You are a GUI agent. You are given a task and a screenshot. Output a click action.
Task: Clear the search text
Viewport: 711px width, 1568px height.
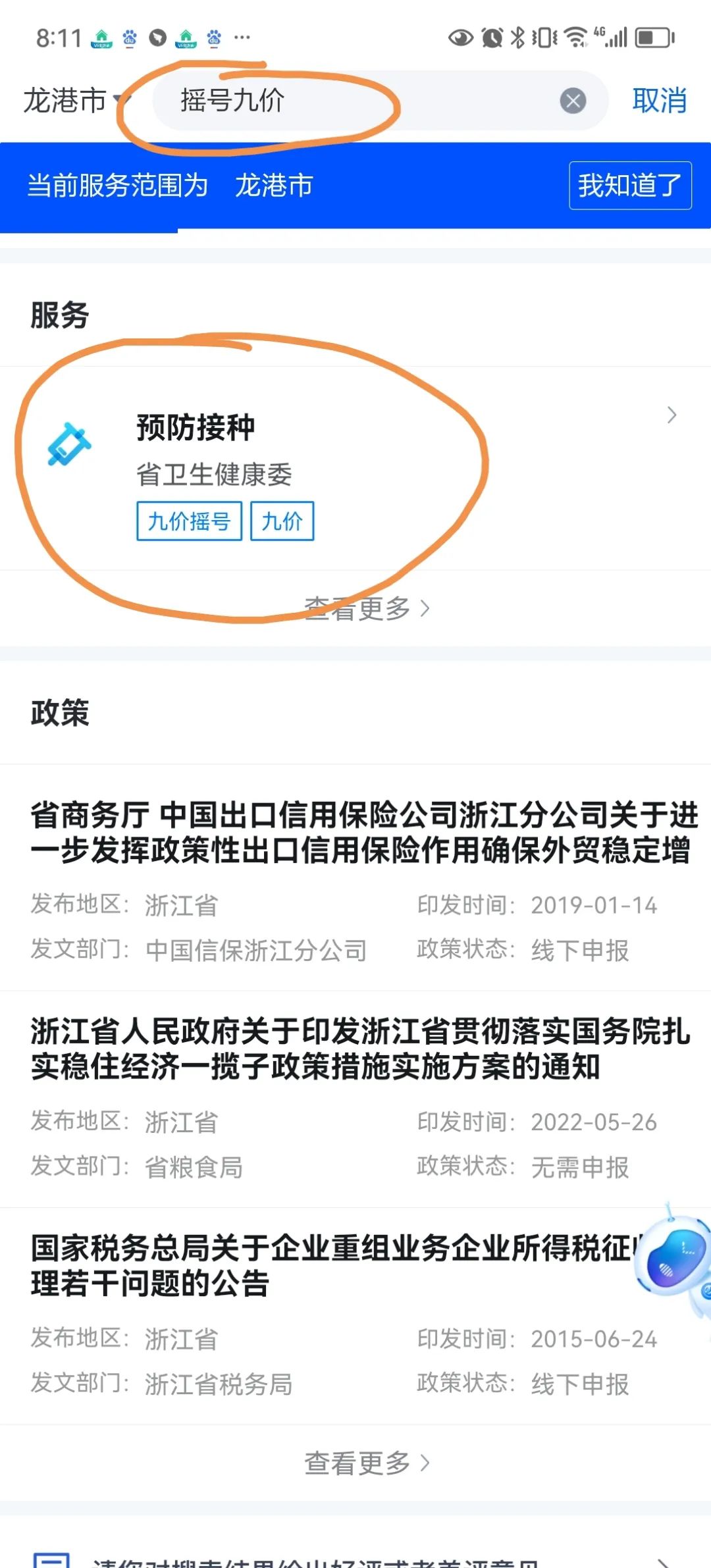tap(573, 101)
